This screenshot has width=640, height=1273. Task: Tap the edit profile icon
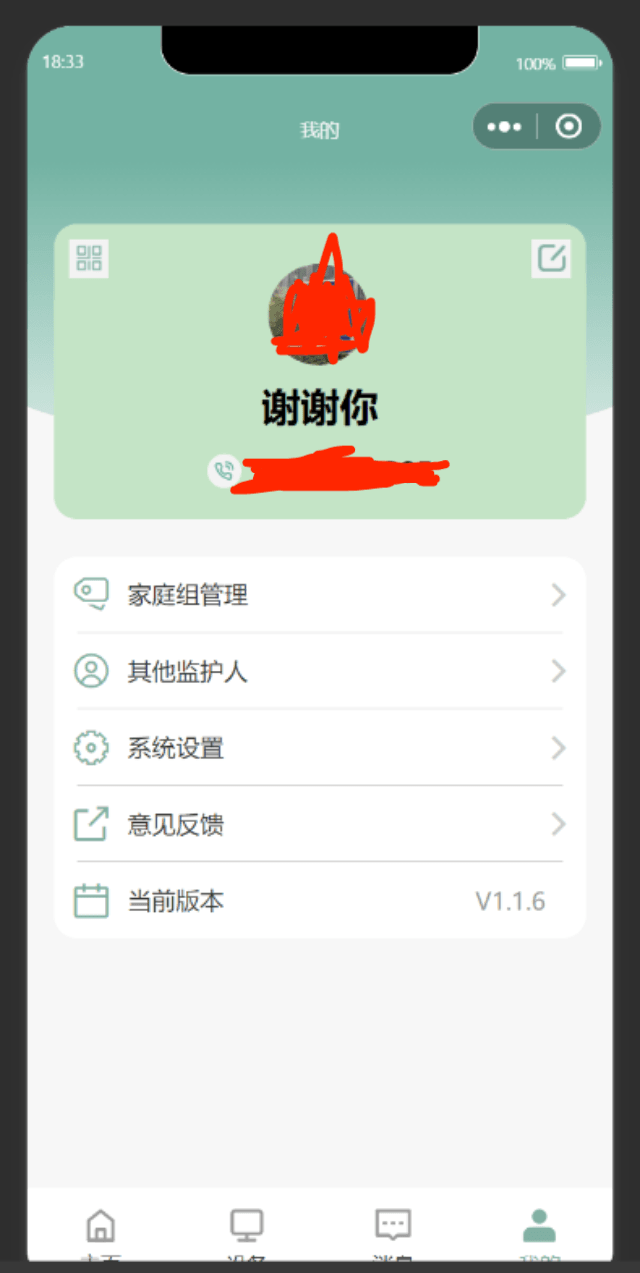(x=551, y=258)
